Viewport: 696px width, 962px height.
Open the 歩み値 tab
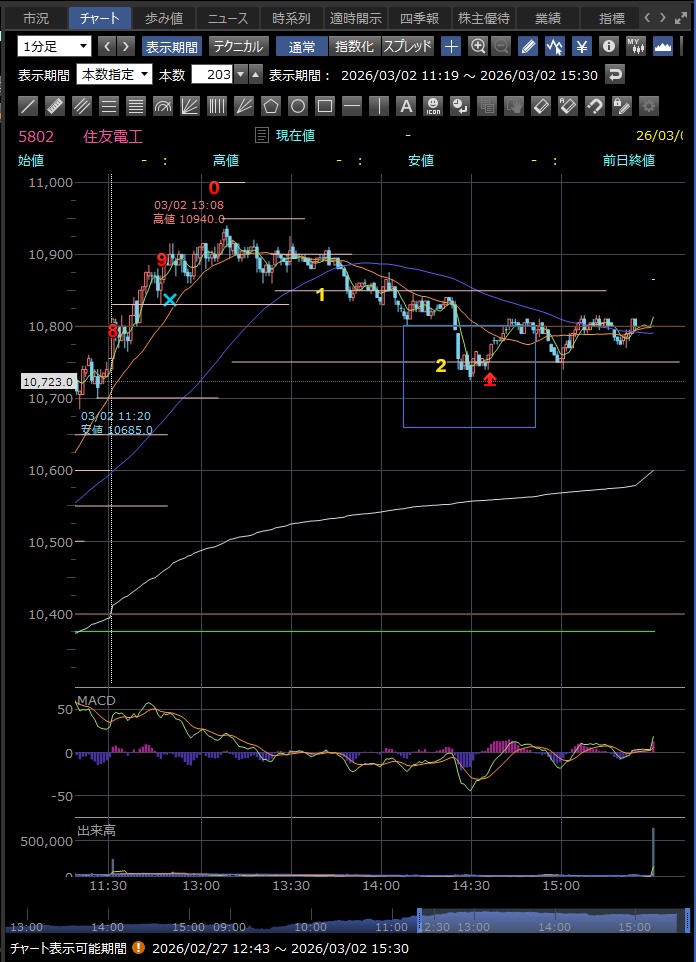pyautogui.click(x=164, y=18)
